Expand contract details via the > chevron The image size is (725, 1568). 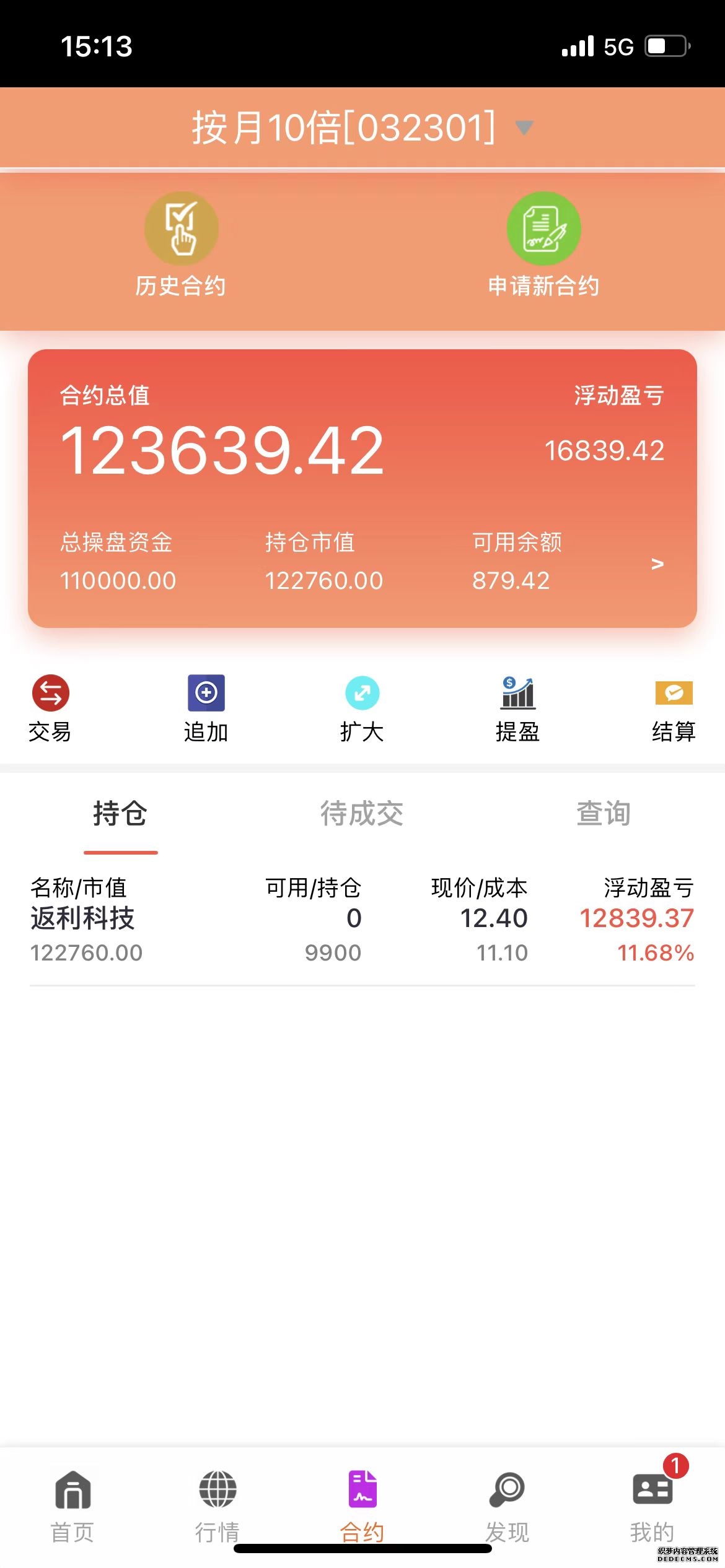coord(657,564)
